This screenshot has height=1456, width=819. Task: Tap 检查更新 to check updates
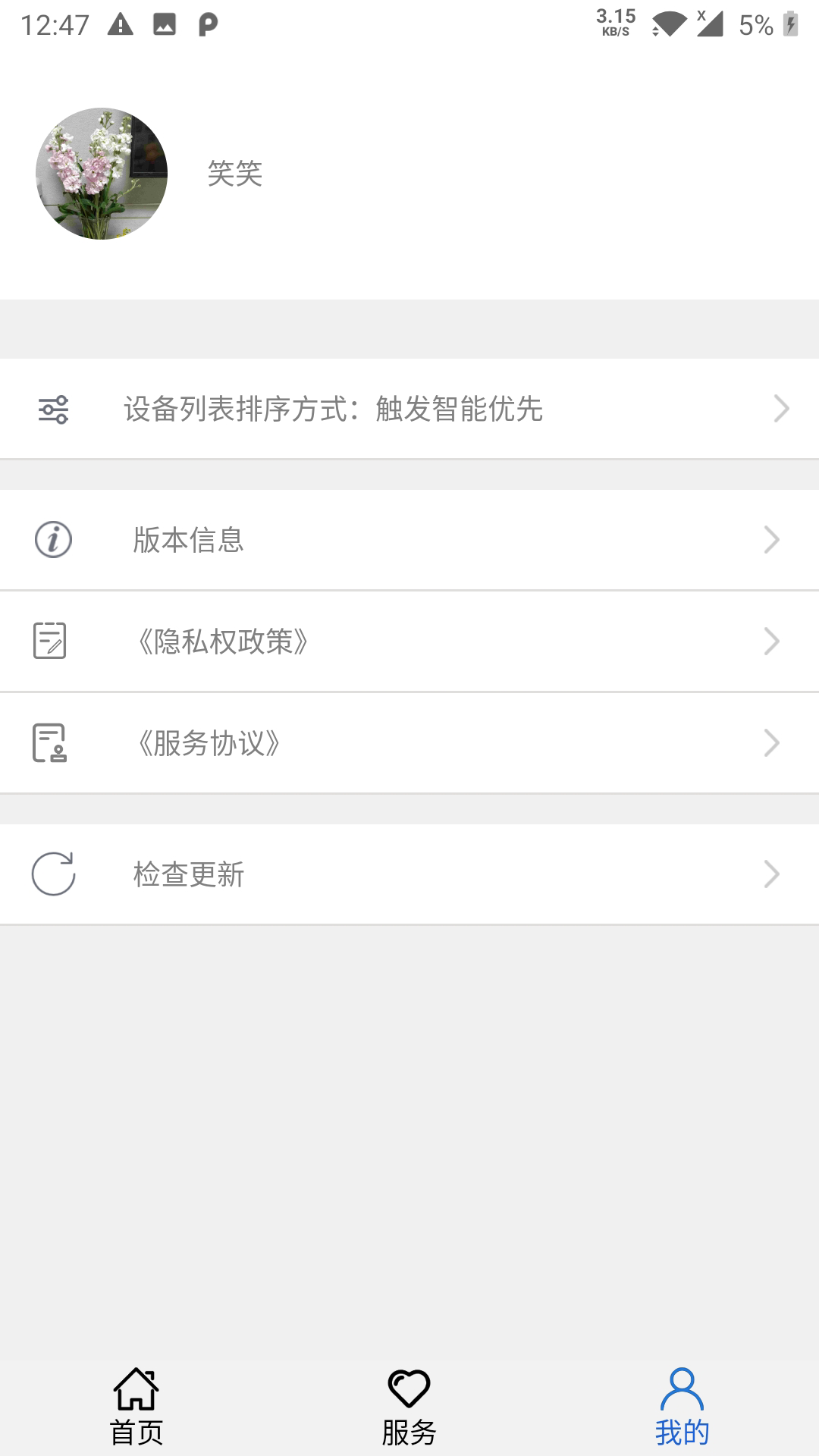(409, 874)
